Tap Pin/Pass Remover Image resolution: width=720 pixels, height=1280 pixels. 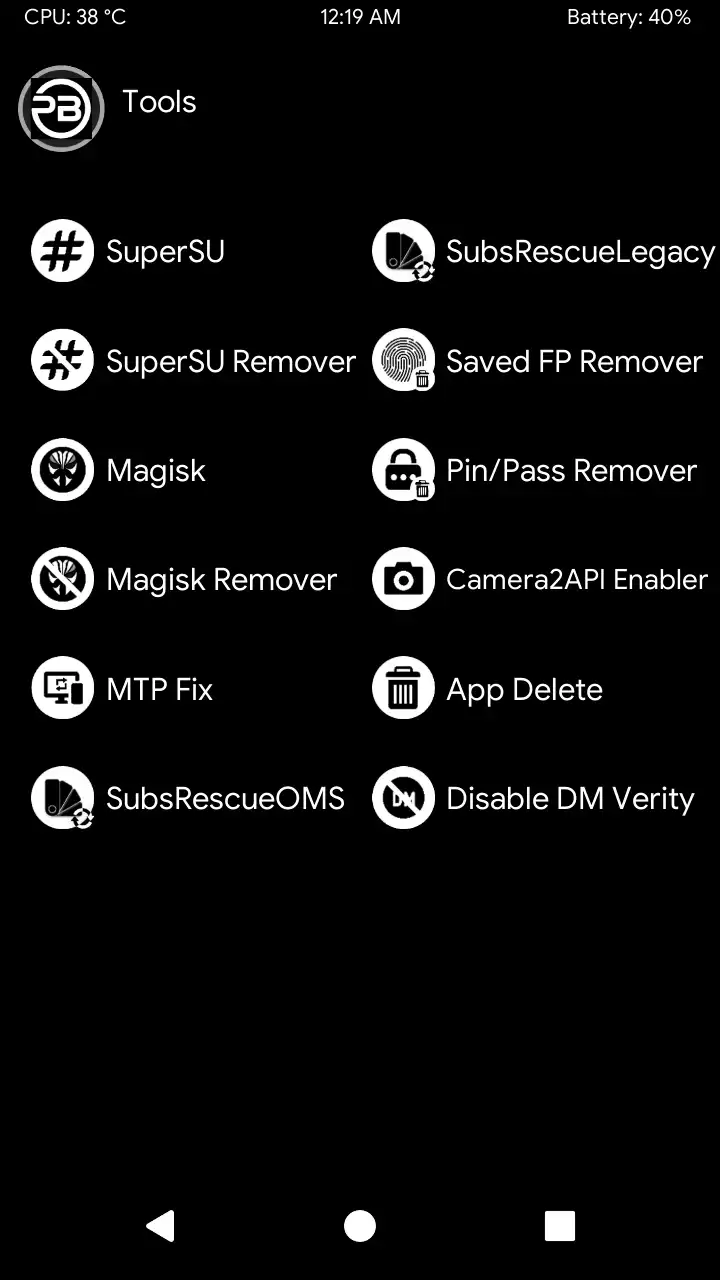point(535,471)
